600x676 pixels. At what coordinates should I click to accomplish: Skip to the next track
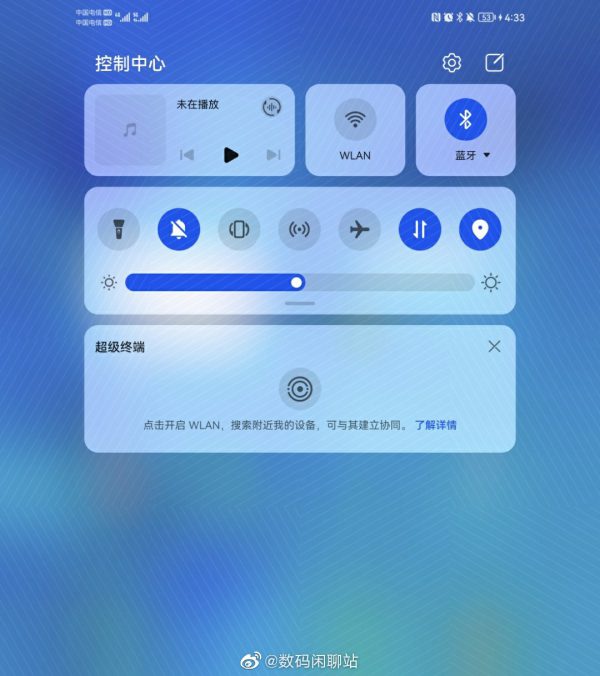(x=273, y=155)
